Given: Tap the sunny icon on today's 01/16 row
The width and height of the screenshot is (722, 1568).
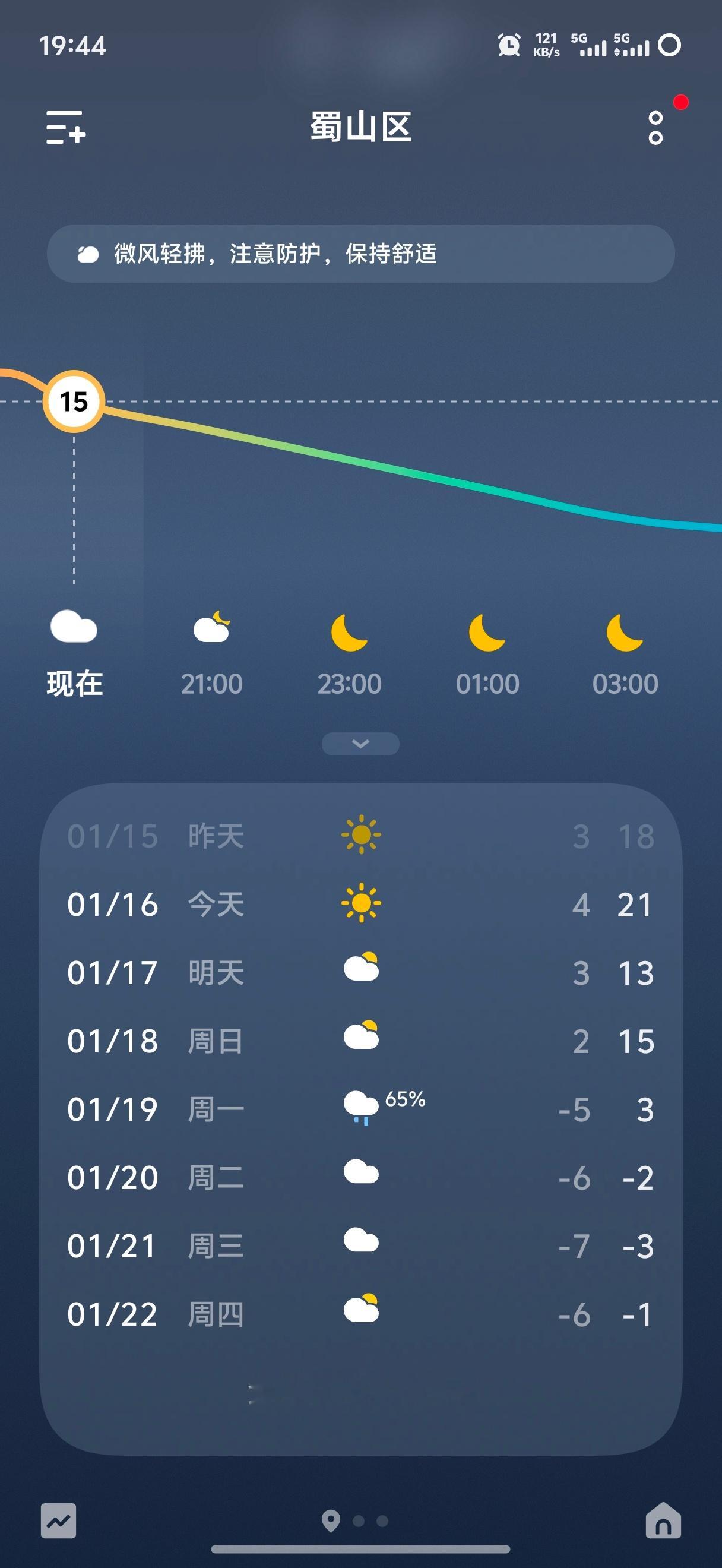Looking at the screenshot, I should coord(363,905).
